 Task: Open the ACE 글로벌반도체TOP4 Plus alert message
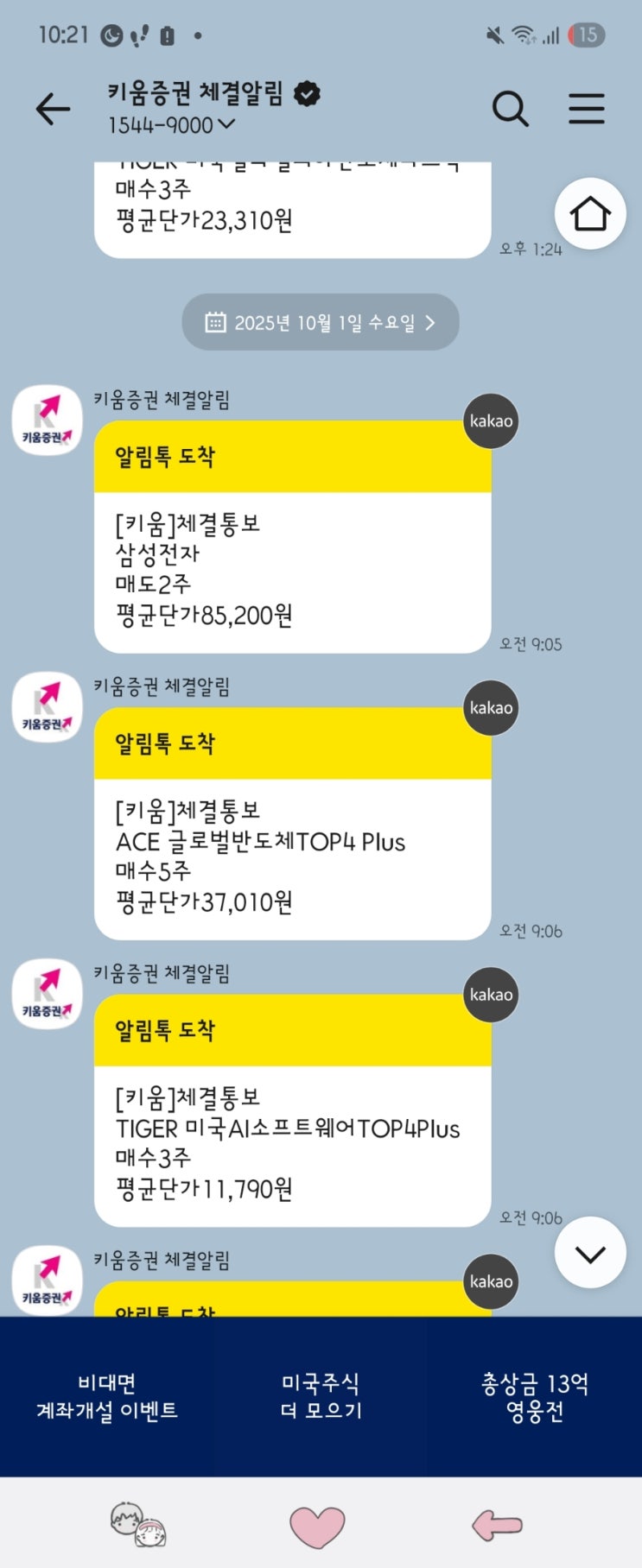pyautogui.click(x=293, y=824)
